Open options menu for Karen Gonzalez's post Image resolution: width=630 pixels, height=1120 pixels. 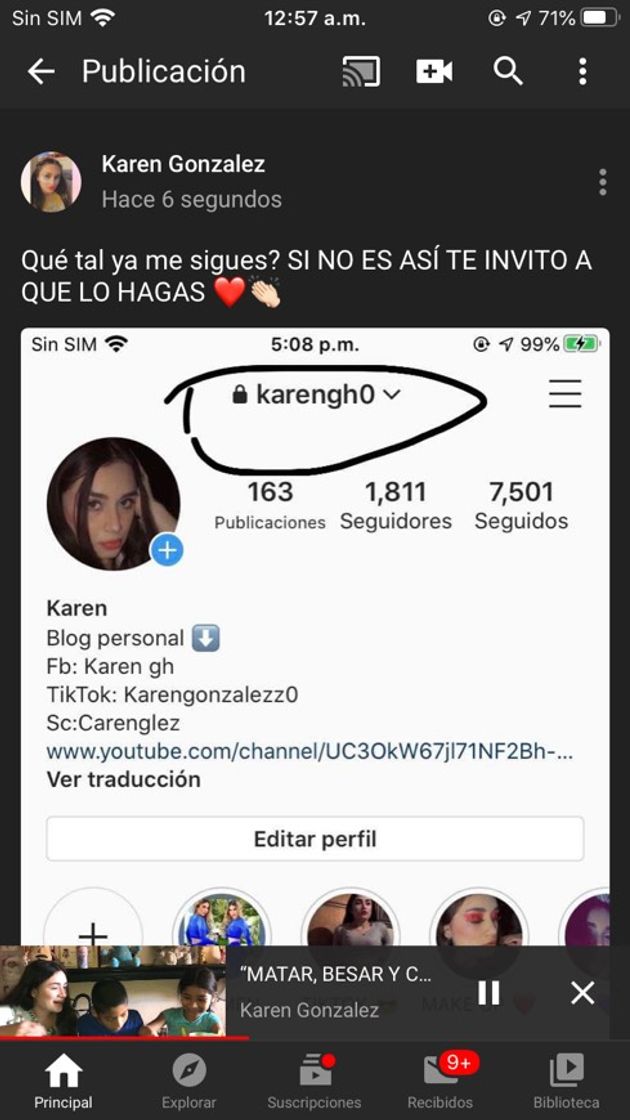(602, 182)
